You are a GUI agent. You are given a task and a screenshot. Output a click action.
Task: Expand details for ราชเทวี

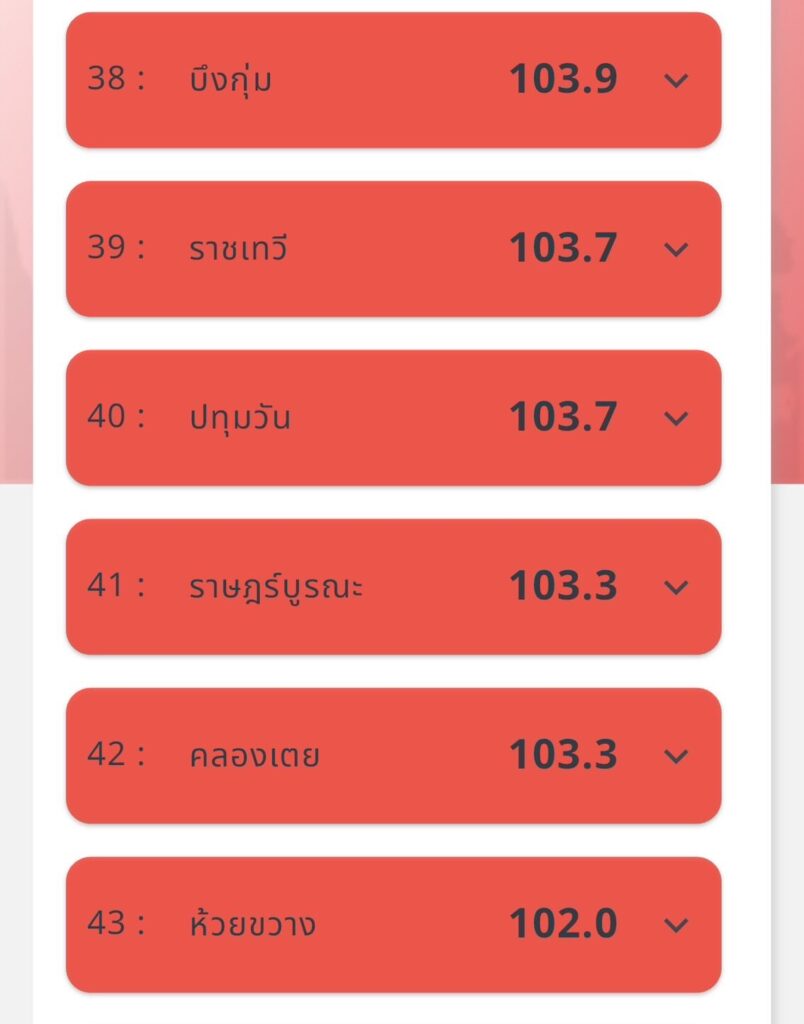[676, 249]
